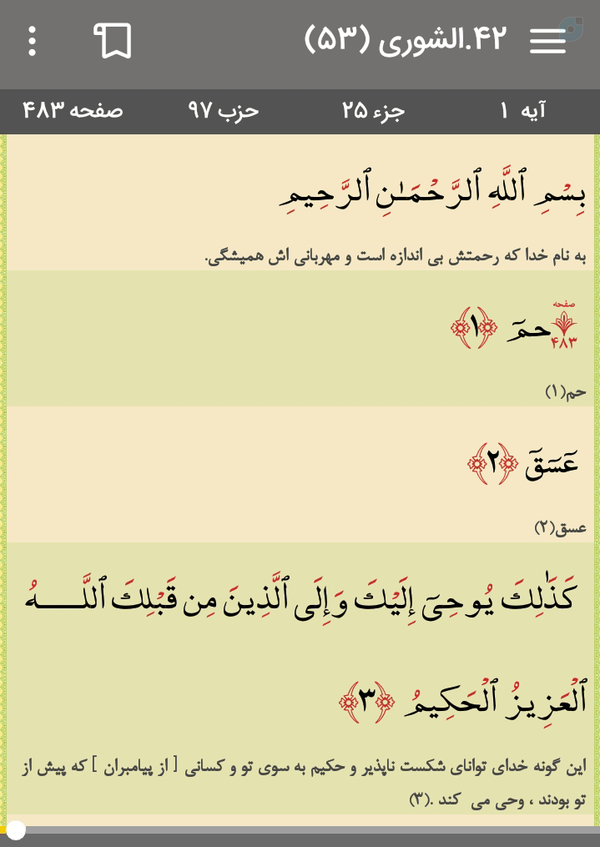Tap the صفحه ۴۸۳ page indicator

click(73, 111)
